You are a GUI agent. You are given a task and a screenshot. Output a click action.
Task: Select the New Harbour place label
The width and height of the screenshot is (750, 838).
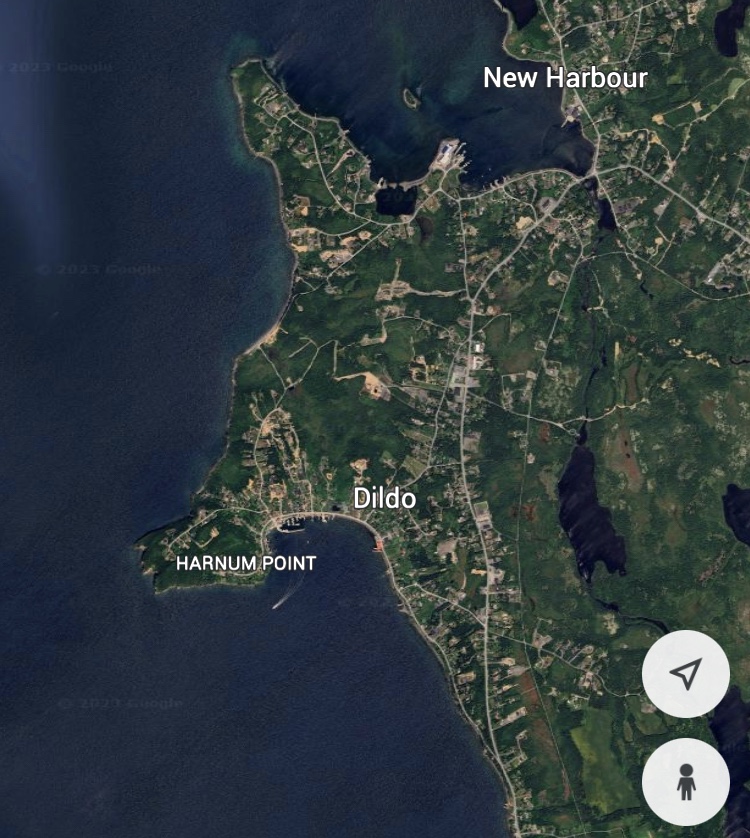(565, 78)
